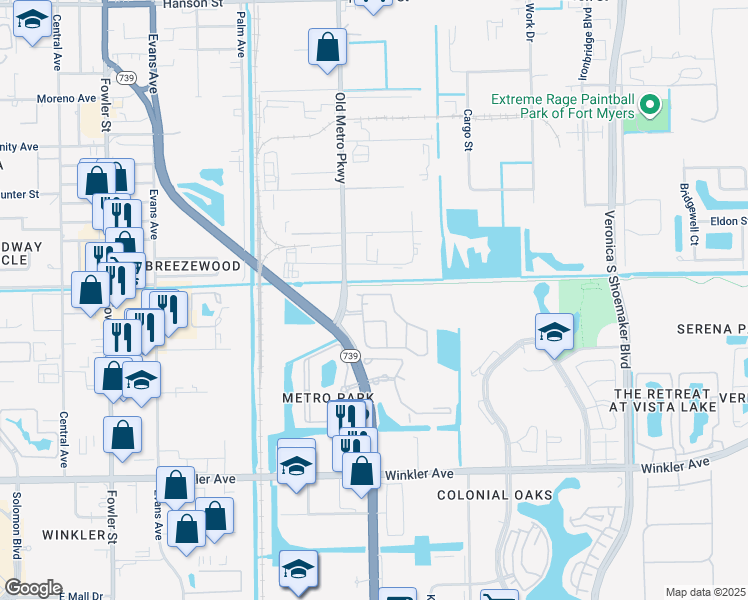Select the shopping marker beside Old Metro Pkwy label
Screen dimensions: 748x600
coord(327,47)
